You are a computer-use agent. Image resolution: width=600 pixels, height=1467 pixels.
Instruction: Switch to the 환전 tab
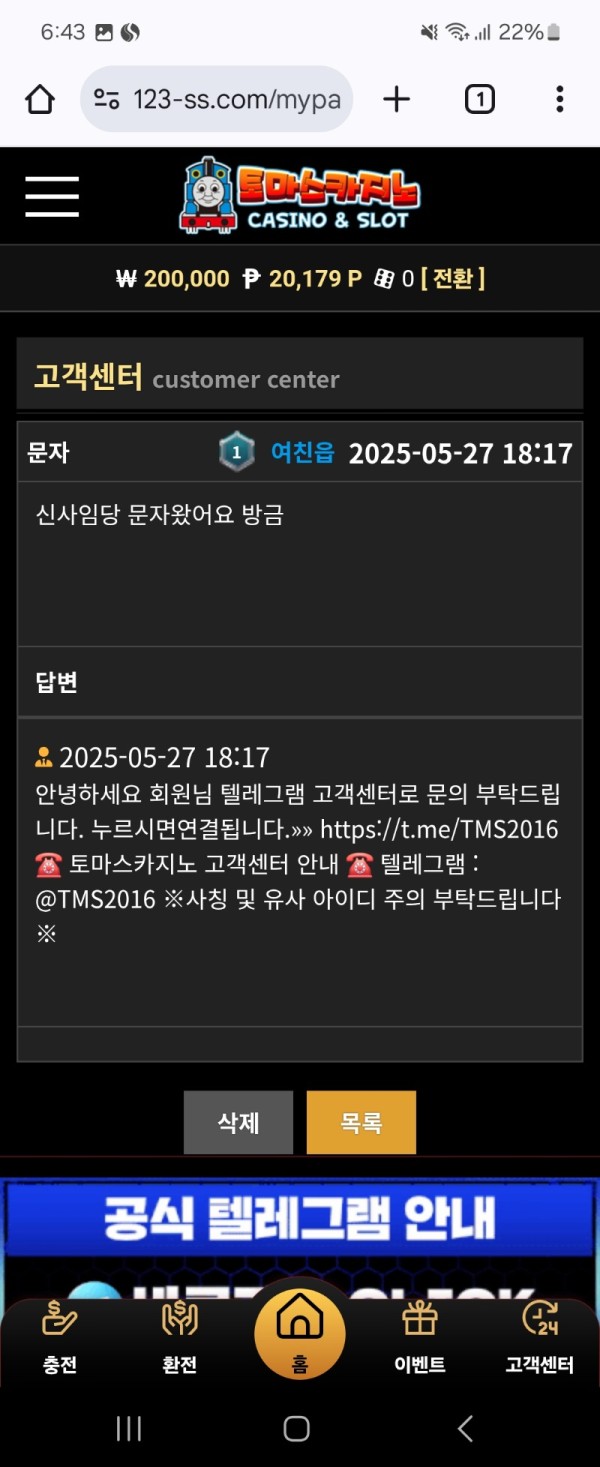180,1338
